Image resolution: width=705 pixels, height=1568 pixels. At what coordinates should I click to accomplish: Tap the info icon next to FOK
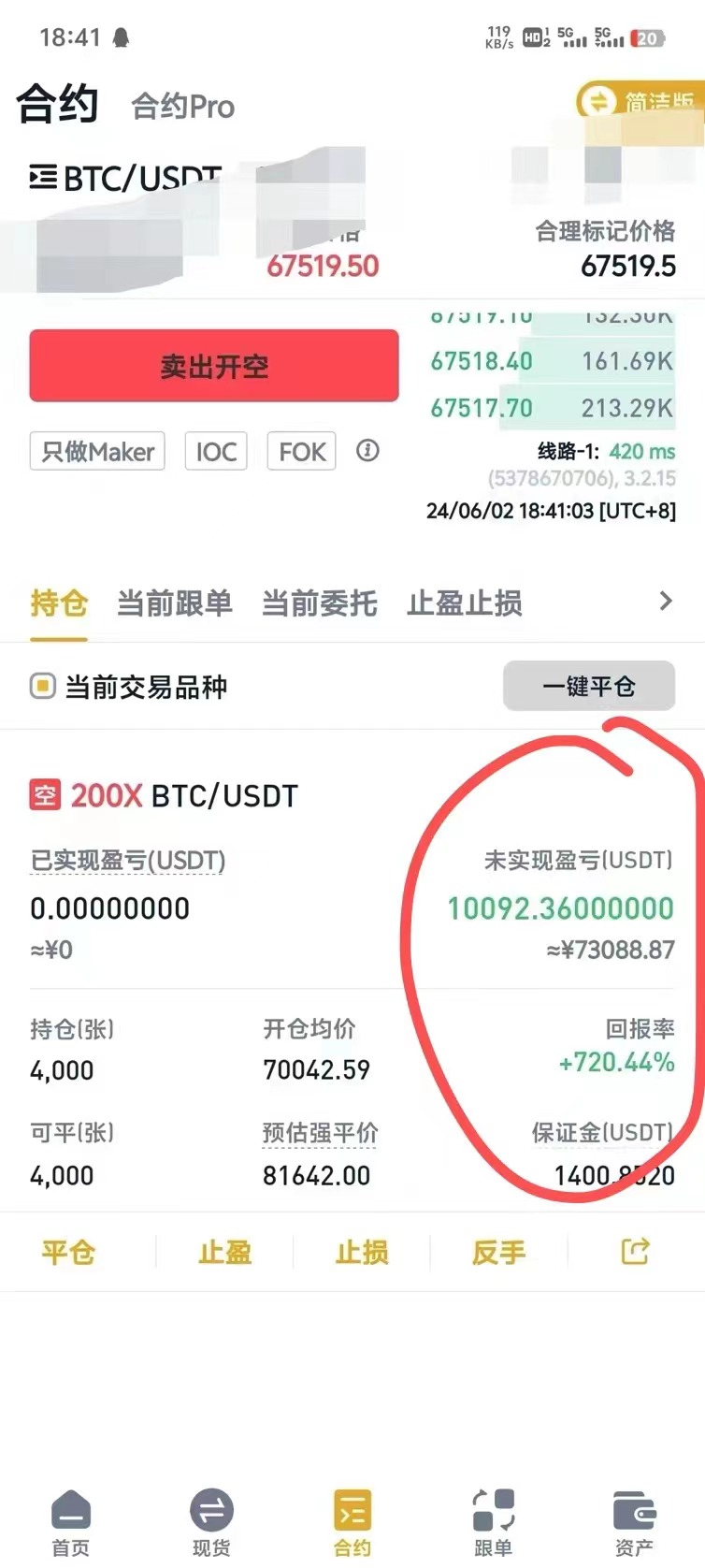click(367, 451)
